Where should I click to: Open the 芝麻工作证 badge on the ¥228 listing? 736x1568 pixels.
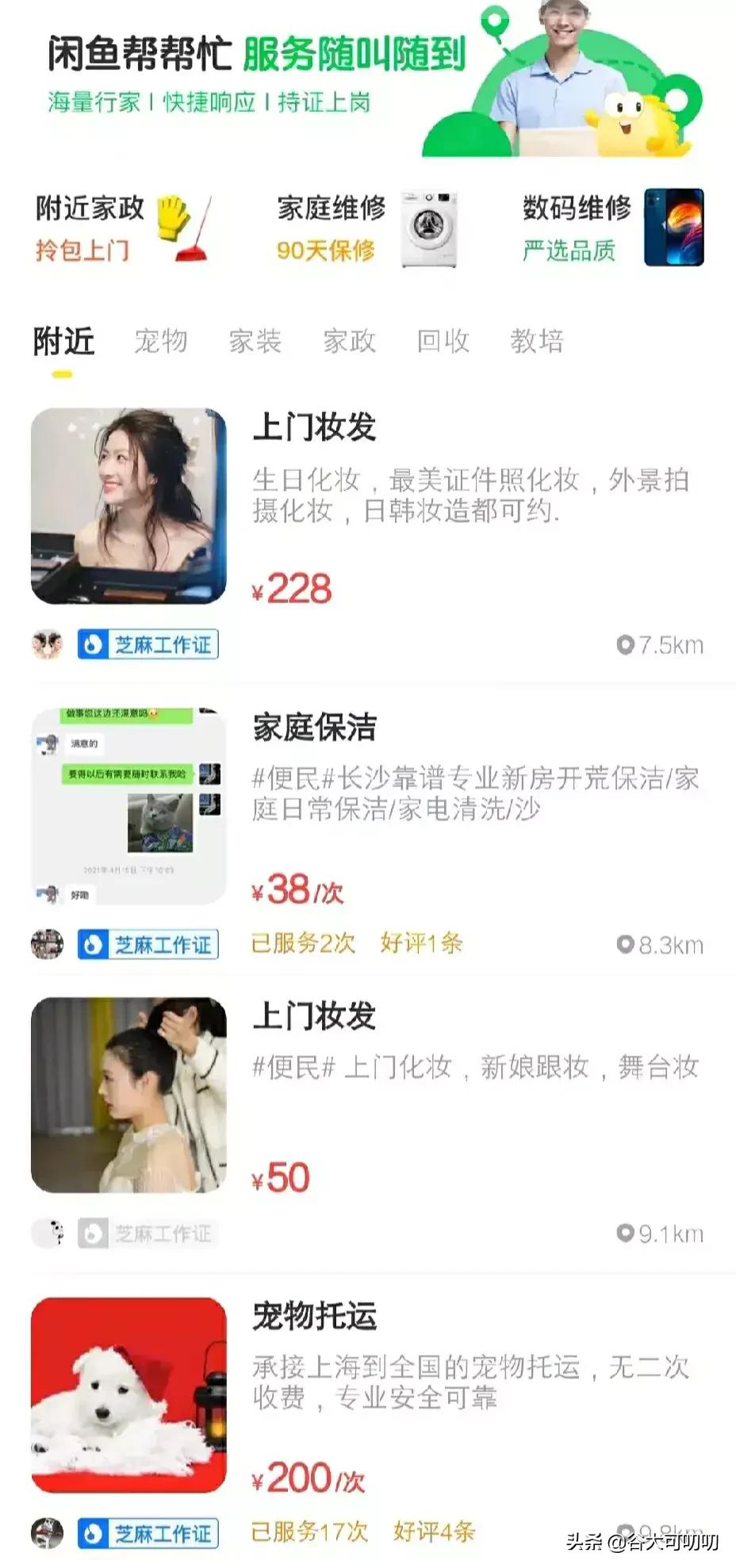(x=148, y=644)
